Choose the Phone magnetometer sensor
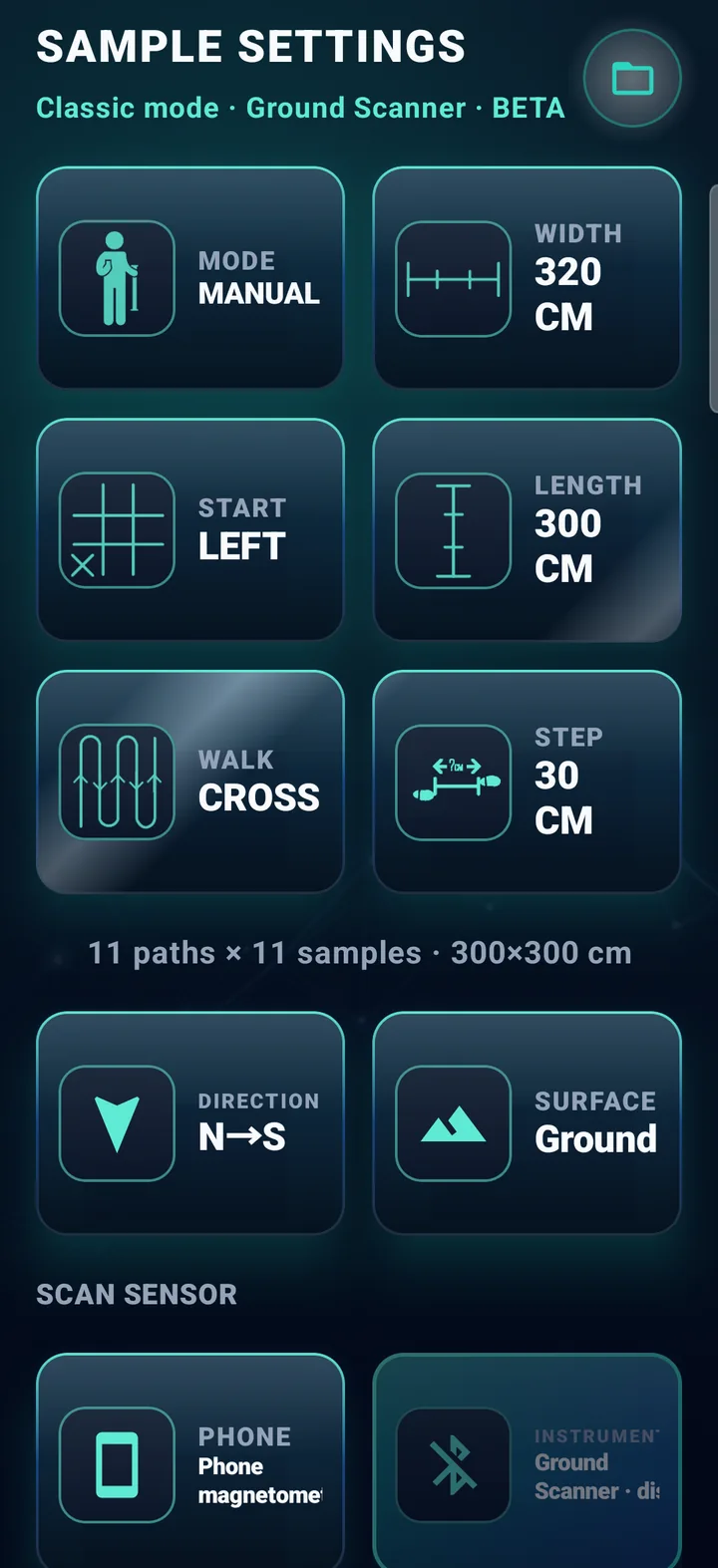This screenshot has height=1568, width=718. [190, 1461]
